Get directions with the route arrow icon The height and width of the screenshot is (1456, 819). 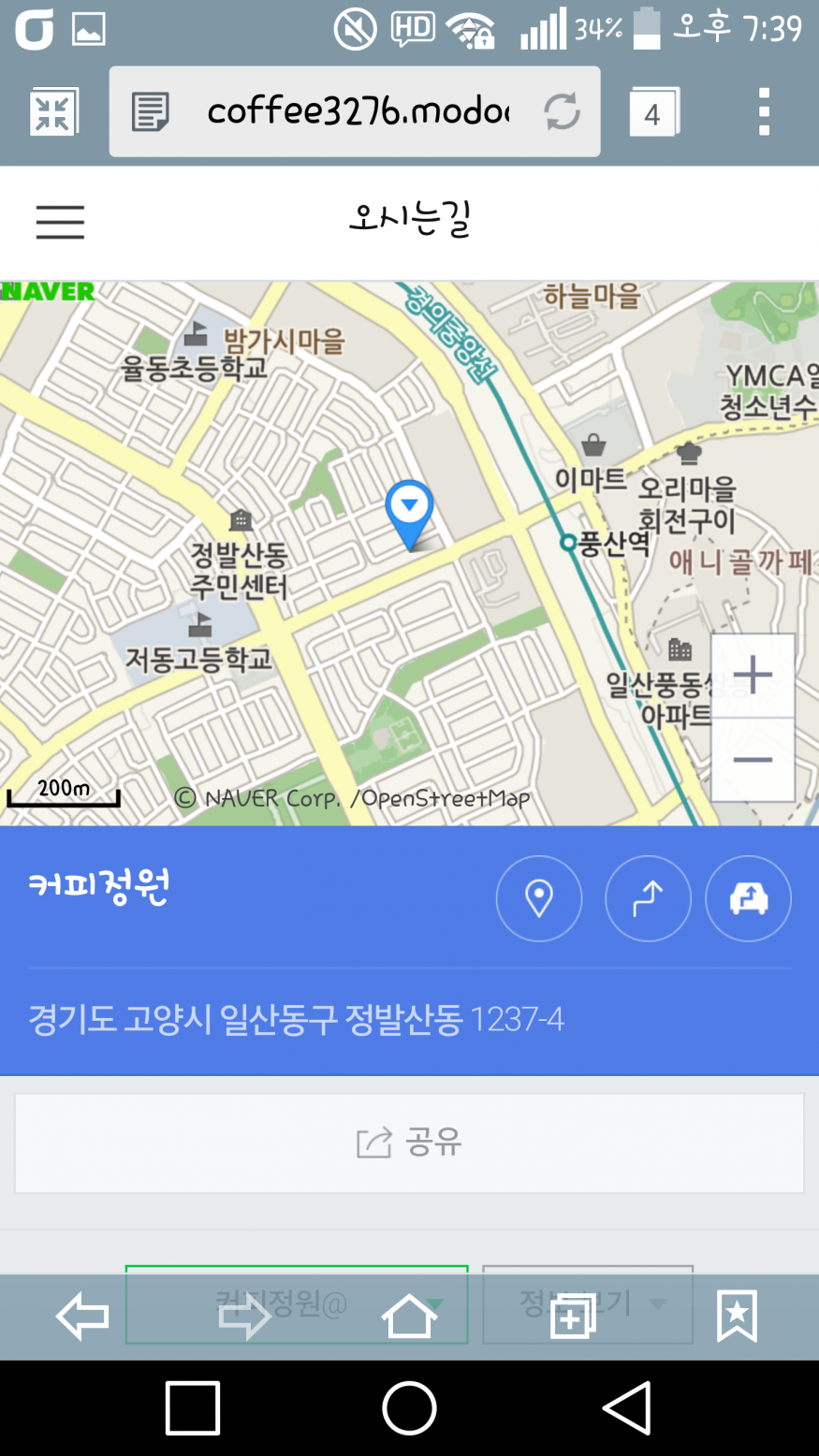pyautogui.click(x=648, y=898)
